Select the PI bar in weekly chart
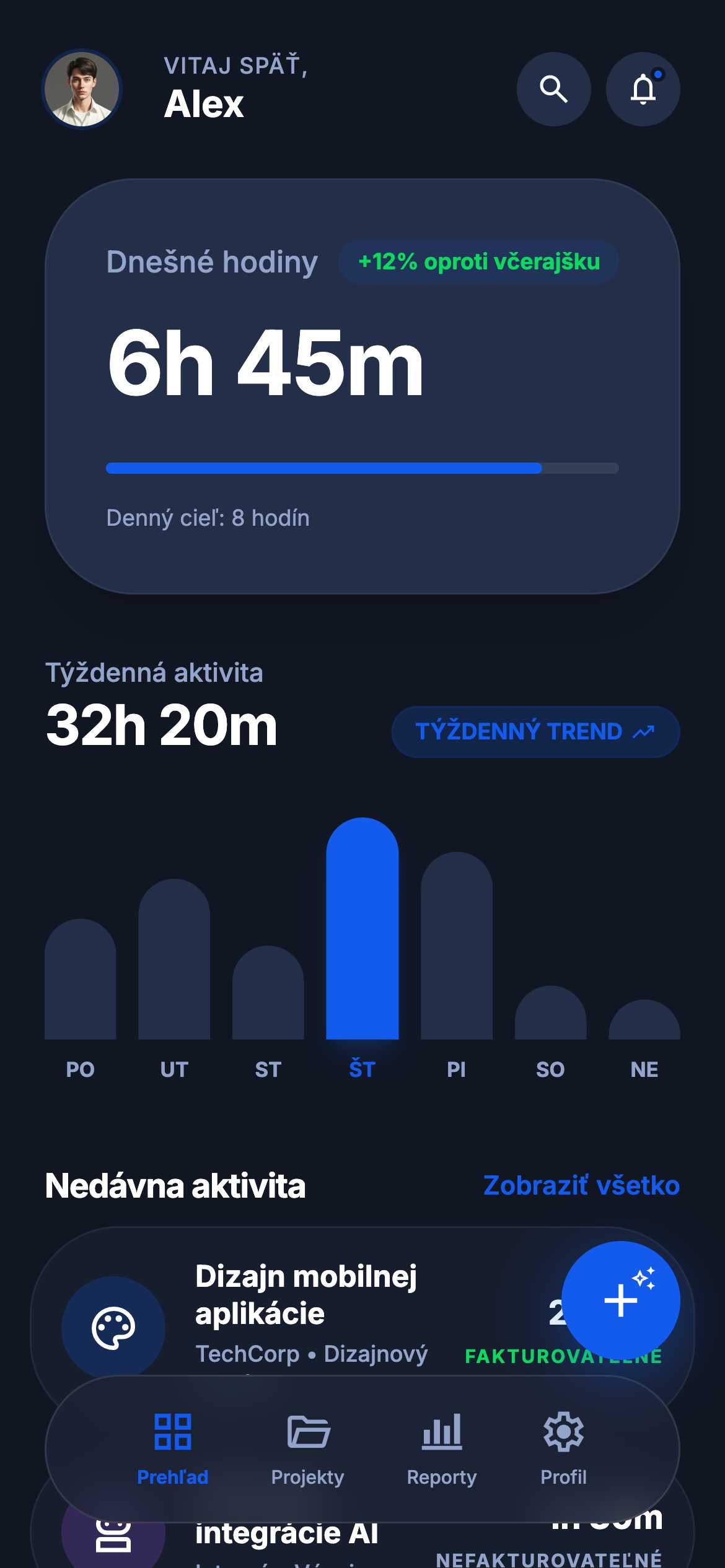 [x=456, y=946]
